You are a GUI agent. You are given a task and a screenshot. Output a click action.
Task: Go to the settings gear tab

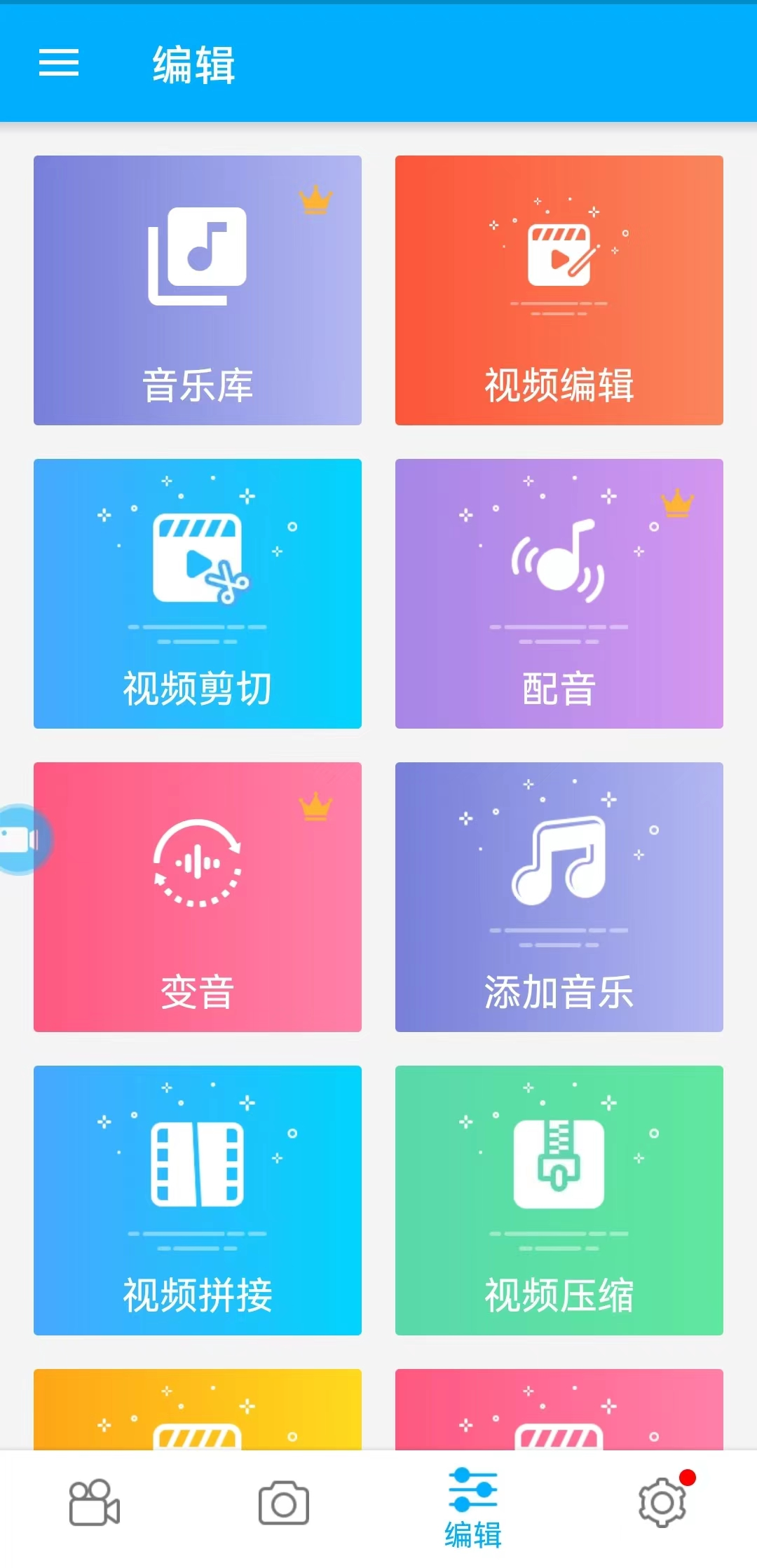[662, 1503]
